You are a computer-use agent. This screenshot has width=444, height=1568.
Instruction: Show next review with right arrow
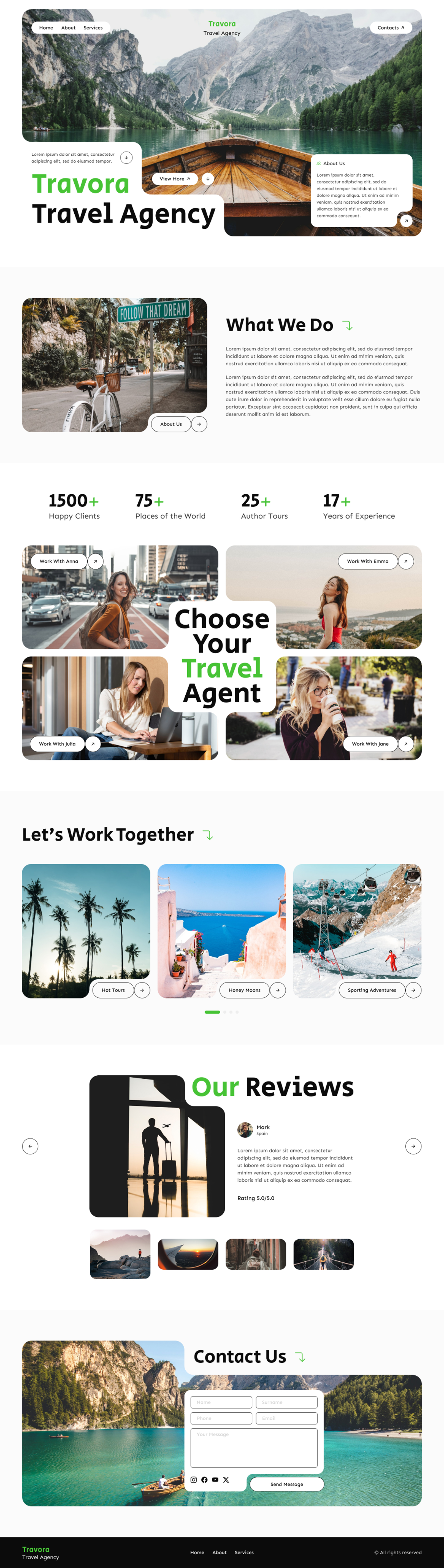coord(413,1146)
